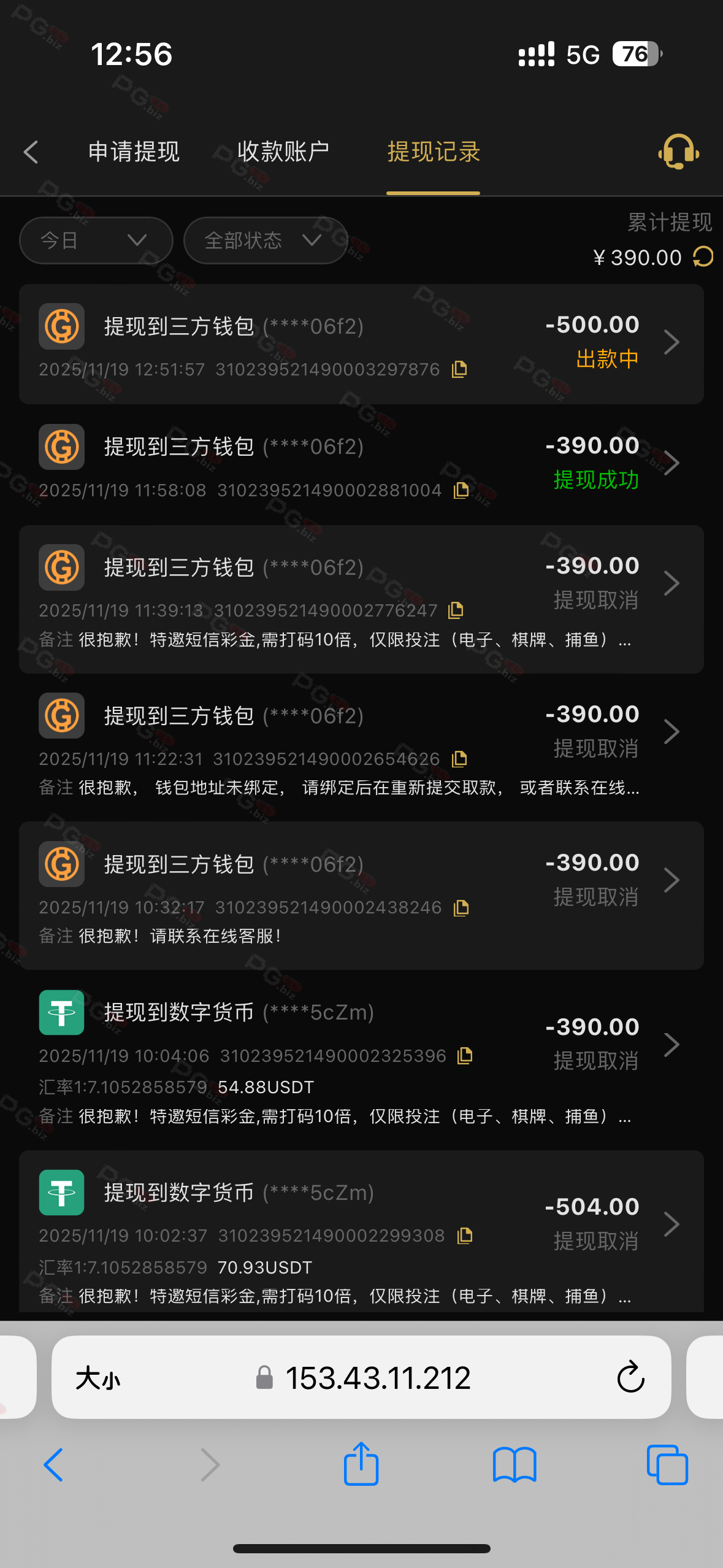Copy order number ending in 2881004
This screenshot has height=1568, width=723.
pyautogui.click(x=461, y=490)
